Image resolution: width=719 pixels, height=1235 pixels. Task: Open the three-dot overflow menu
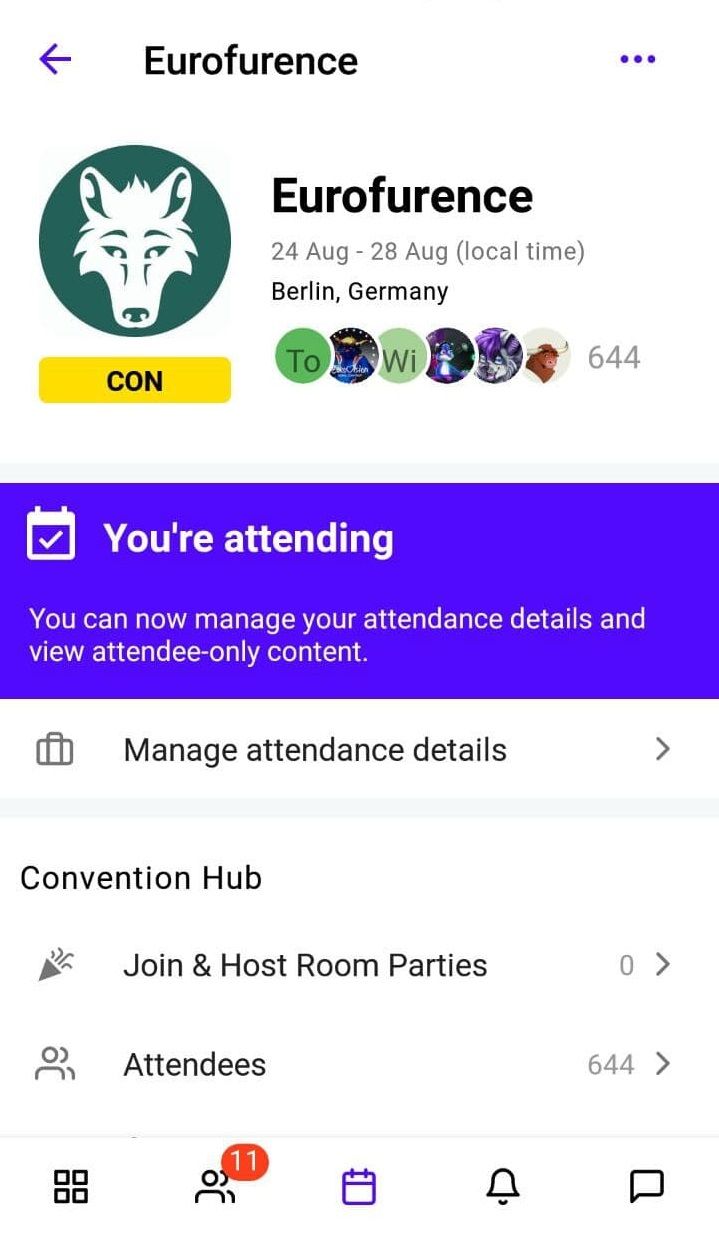point(637,60)
